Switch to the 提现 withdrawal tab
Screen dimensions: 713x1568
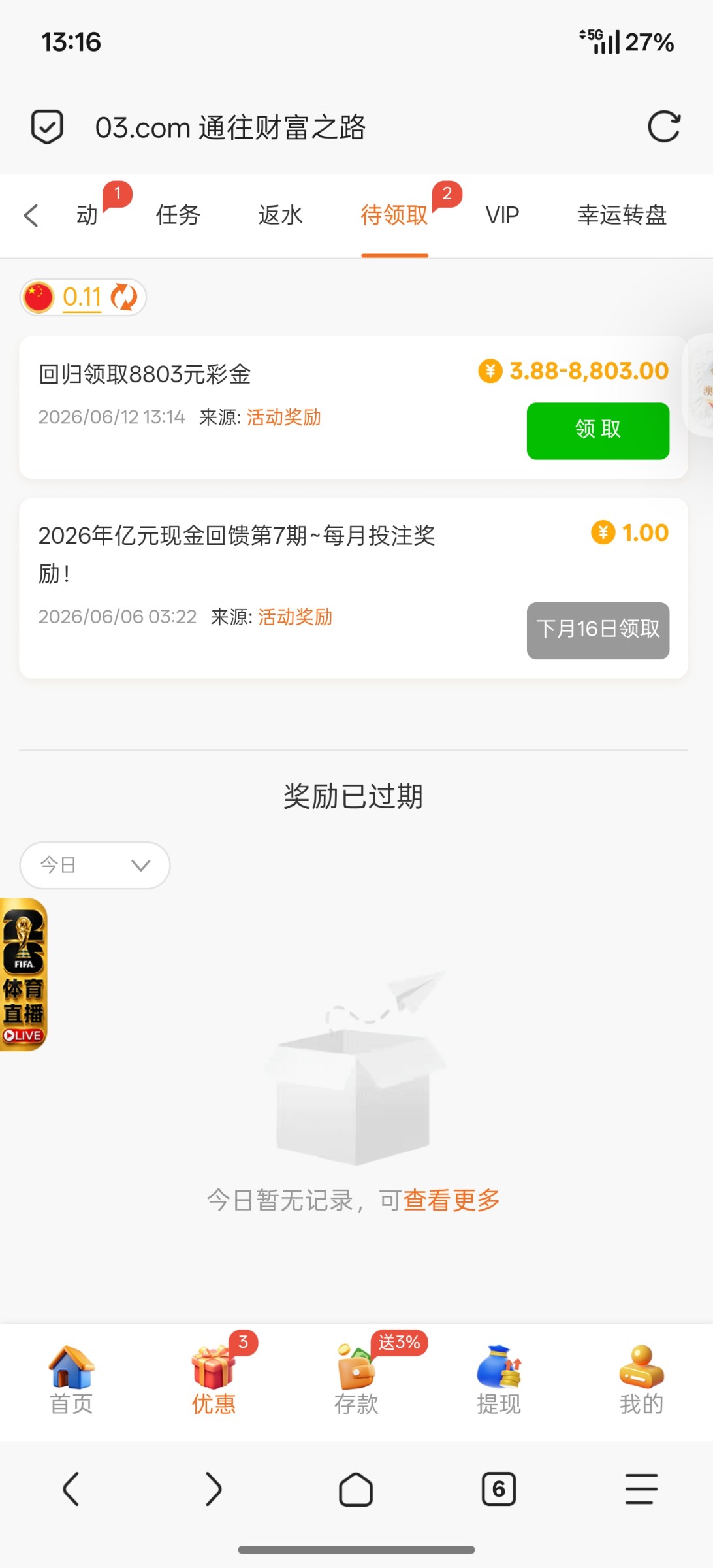(x=499, y=1380)
